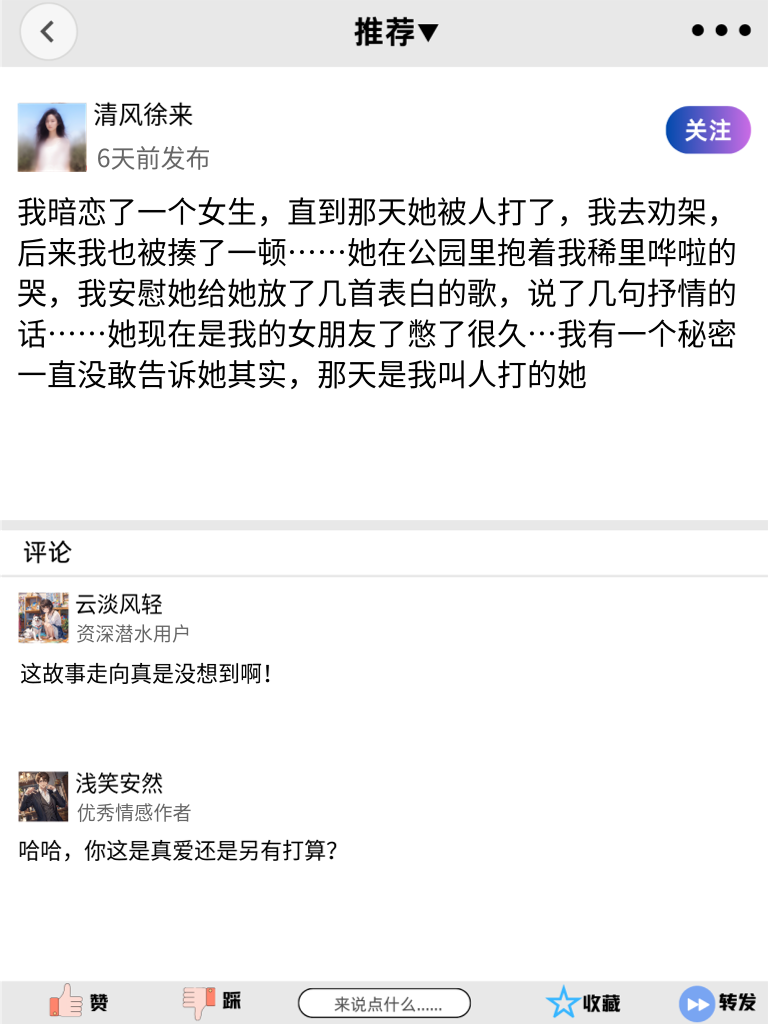Tap 清风徐来's profile avatar
This screenshot has width=768, height=1024.
(53, 135)
